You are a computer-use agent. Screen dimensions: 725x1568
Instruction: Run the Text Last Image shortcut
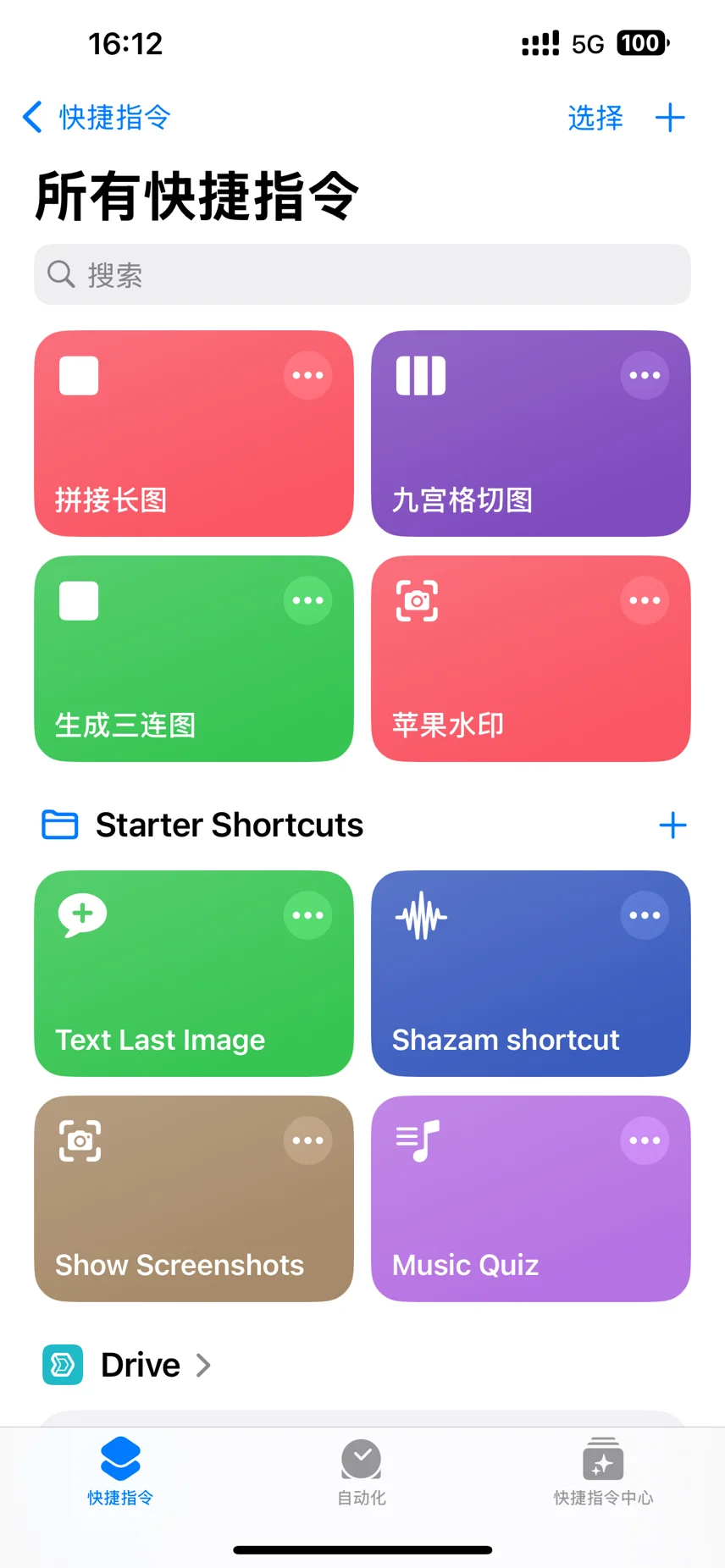coord(169,991)
